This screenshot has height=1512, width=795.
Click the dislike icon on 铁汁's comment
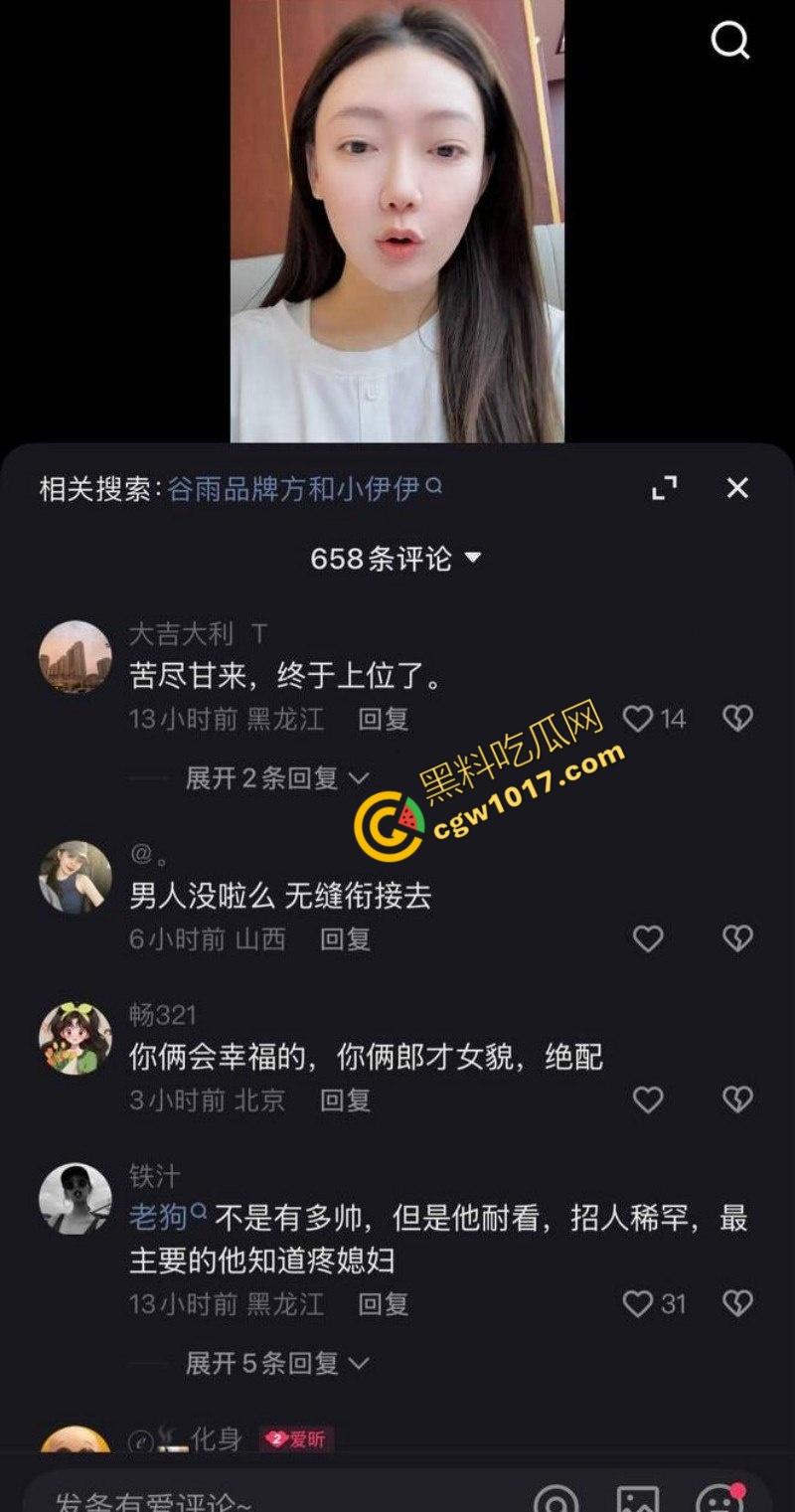pyautogui.click(x=736, y=1303)
